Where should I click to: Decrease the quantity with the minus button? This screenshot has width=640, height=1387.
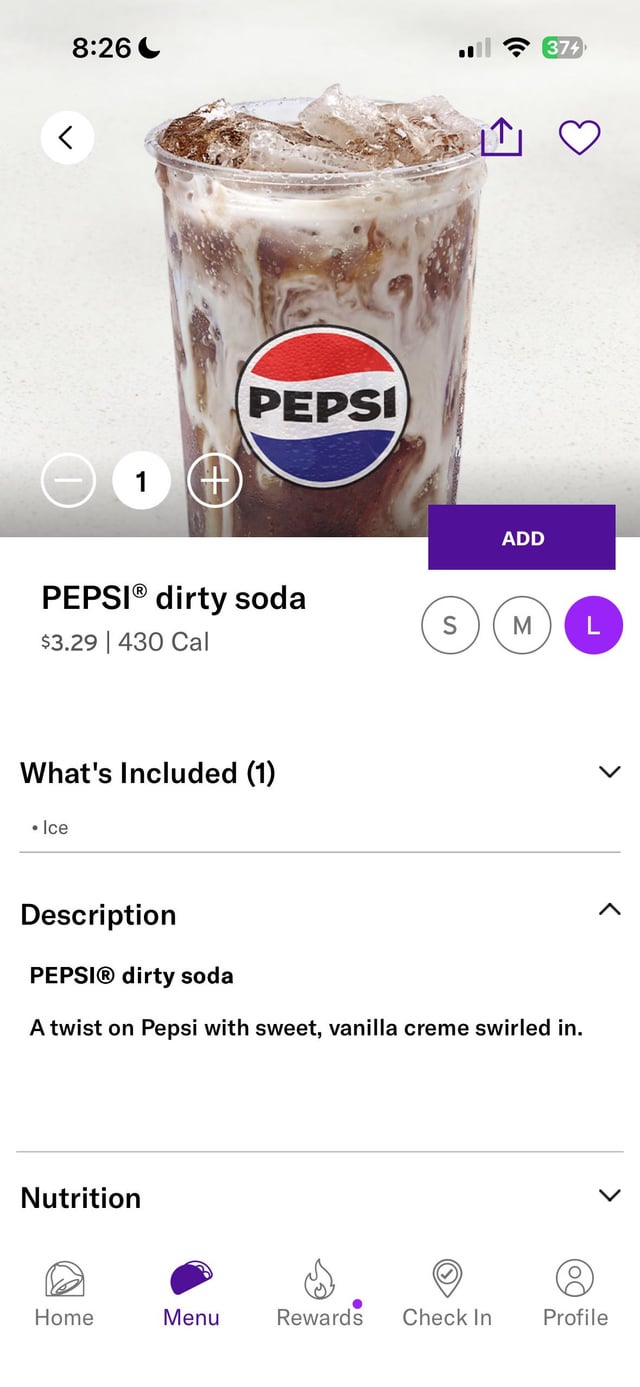point(68,482)
